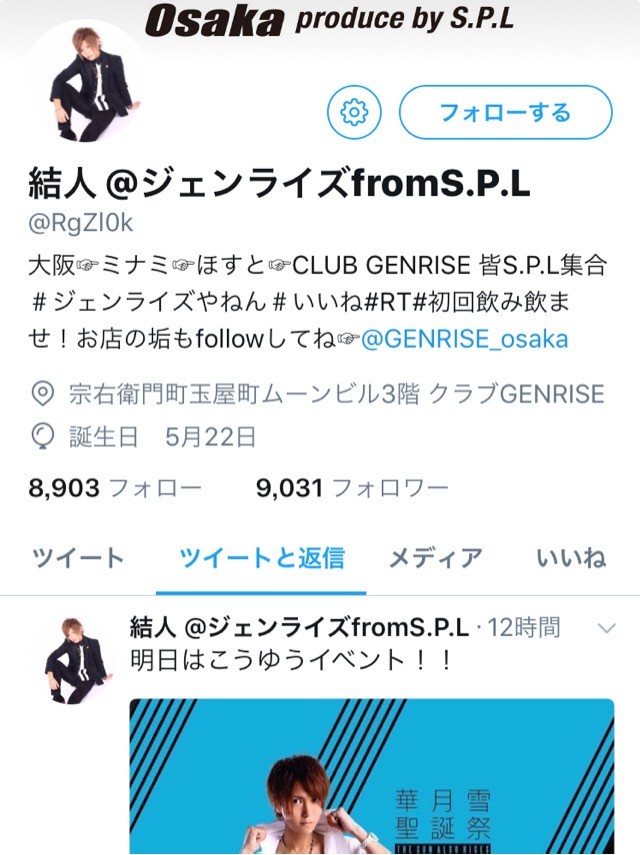Open the いいね likes tab

[570, 558]
